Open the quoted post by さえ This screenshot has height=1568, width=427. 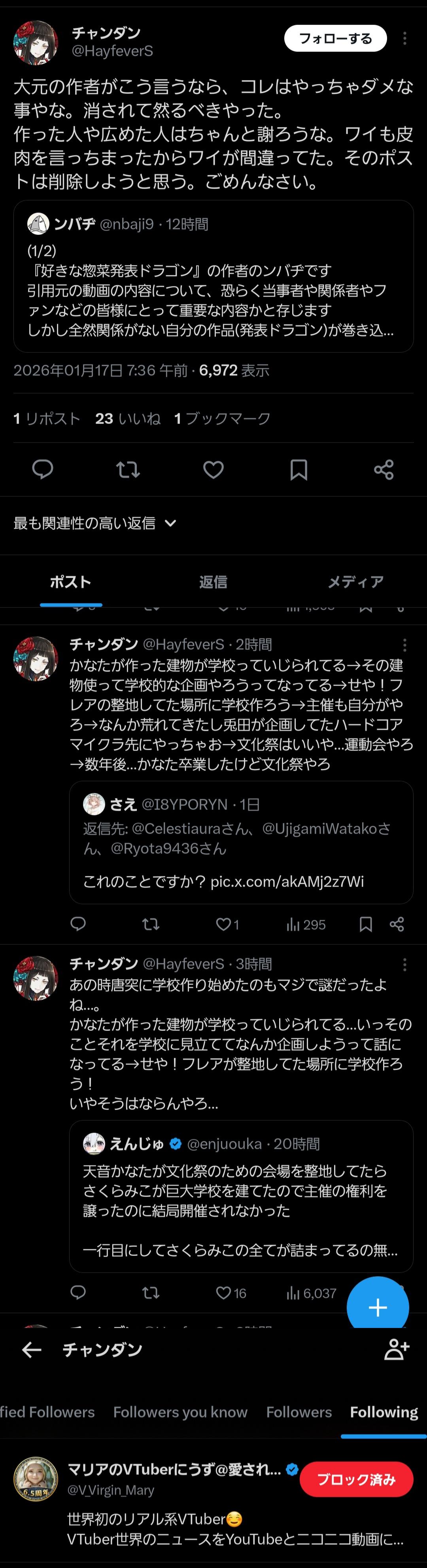pyautogui.click(x=241, y=842)
